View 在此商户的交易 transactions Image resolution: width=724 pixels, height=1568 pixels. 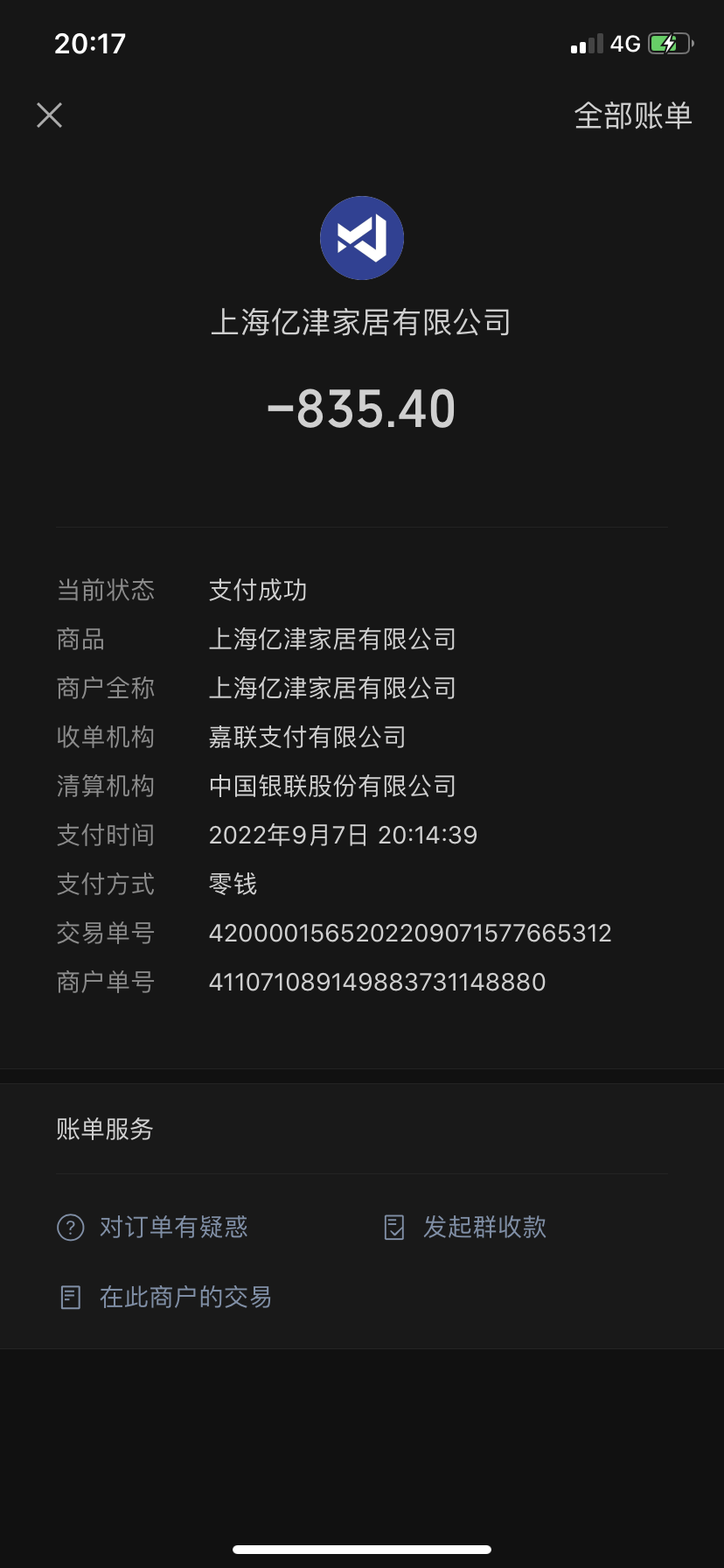(x=166, y=1297)
